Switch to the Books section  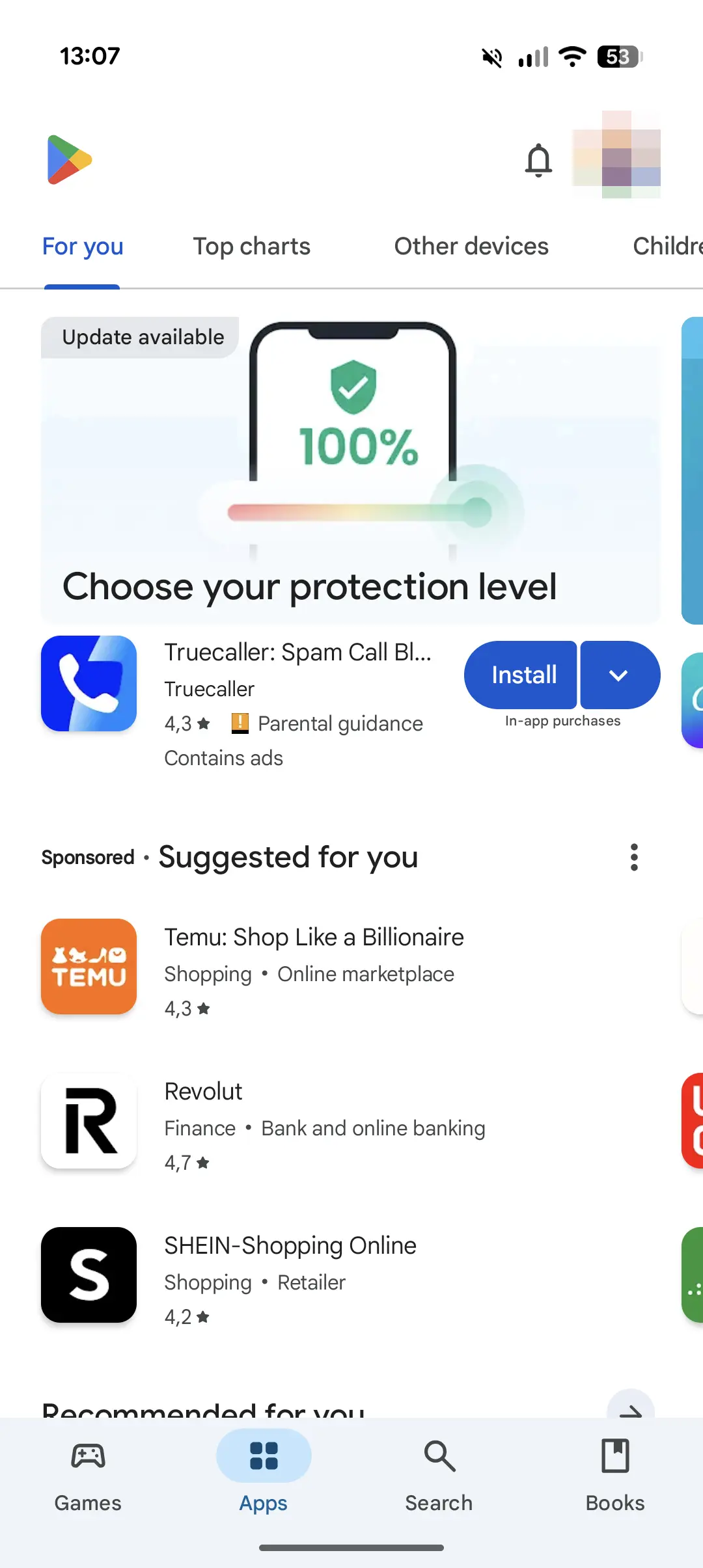coord(615,1476)
